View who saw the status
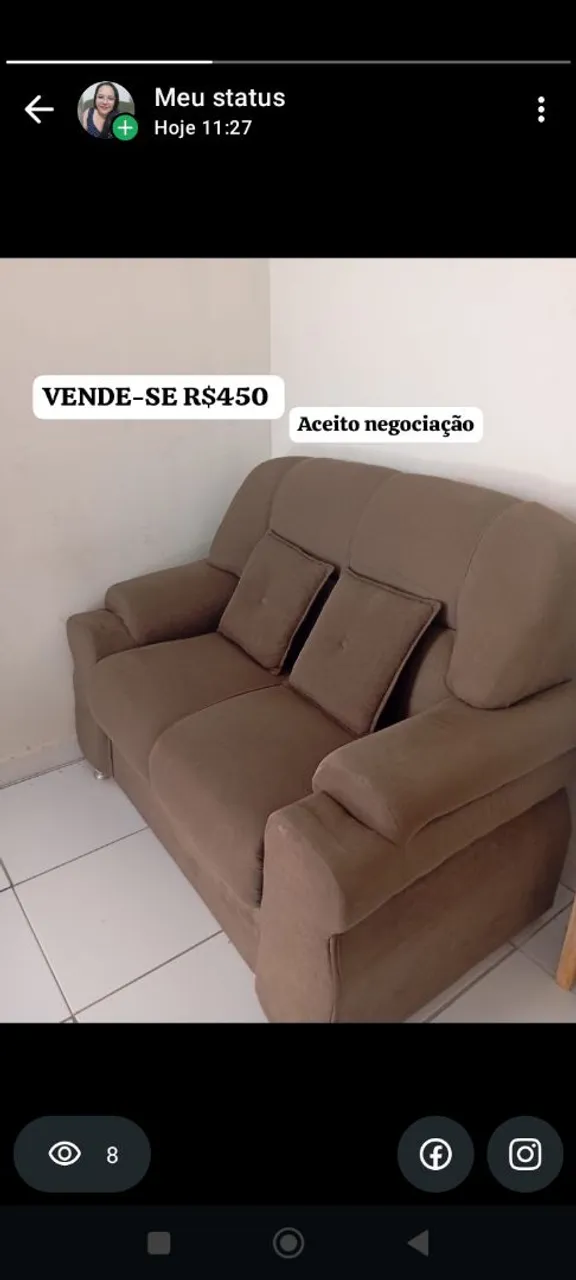Viewport: 576px width, 1280px height. coord(82,1154)
